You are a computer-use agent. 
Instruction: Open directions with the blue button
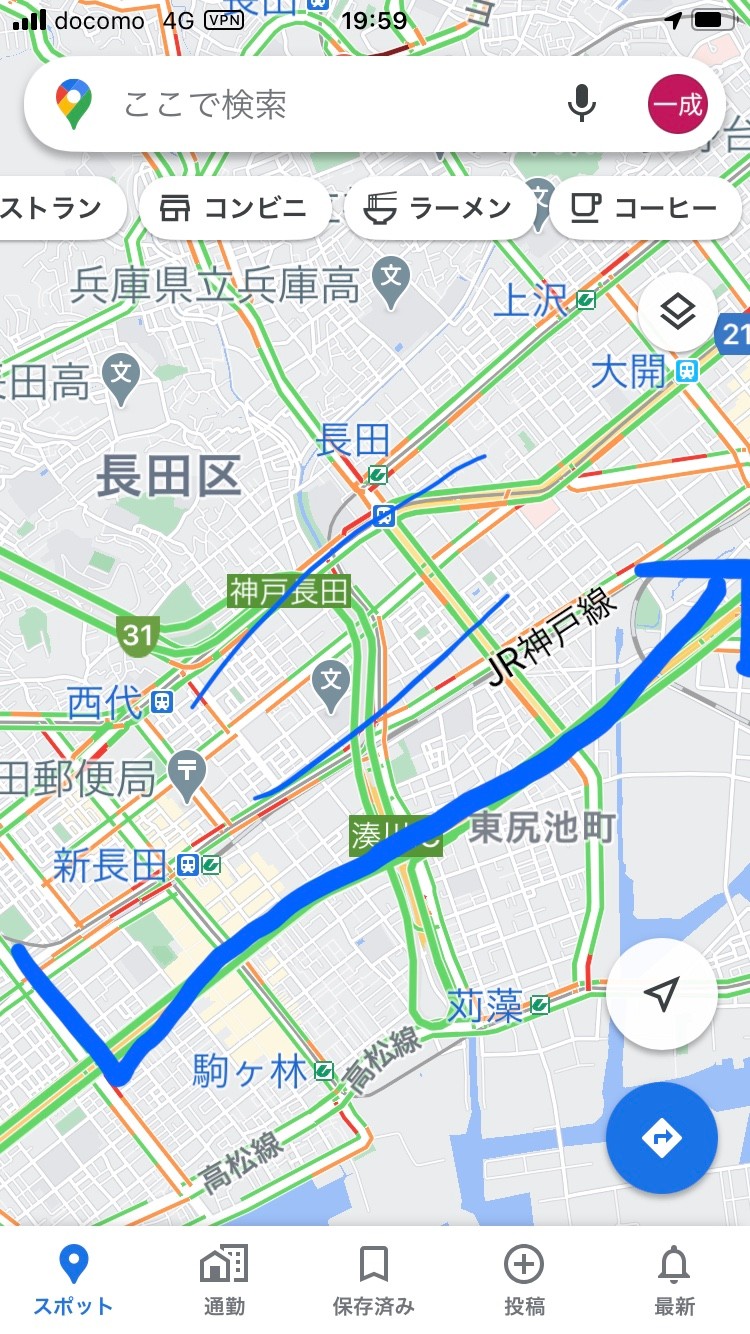coord(662,1138)
